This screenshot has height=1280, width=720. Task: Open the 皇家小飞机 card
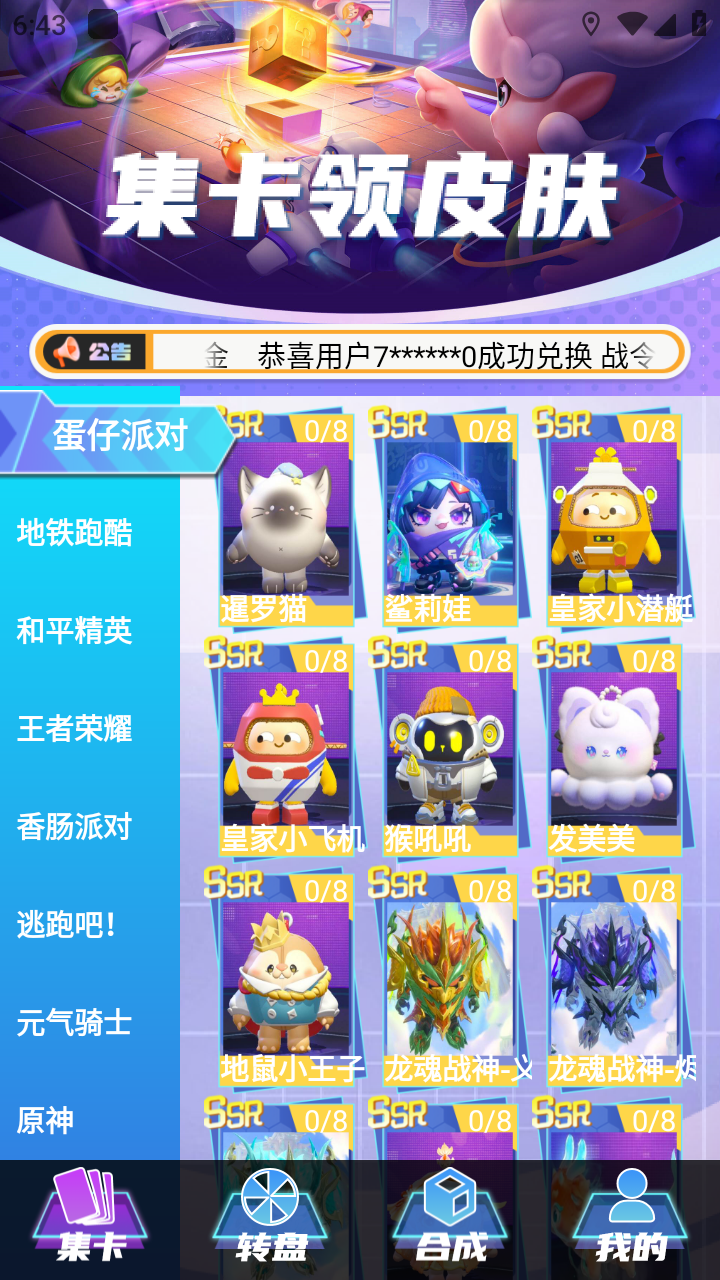point(286,748)
